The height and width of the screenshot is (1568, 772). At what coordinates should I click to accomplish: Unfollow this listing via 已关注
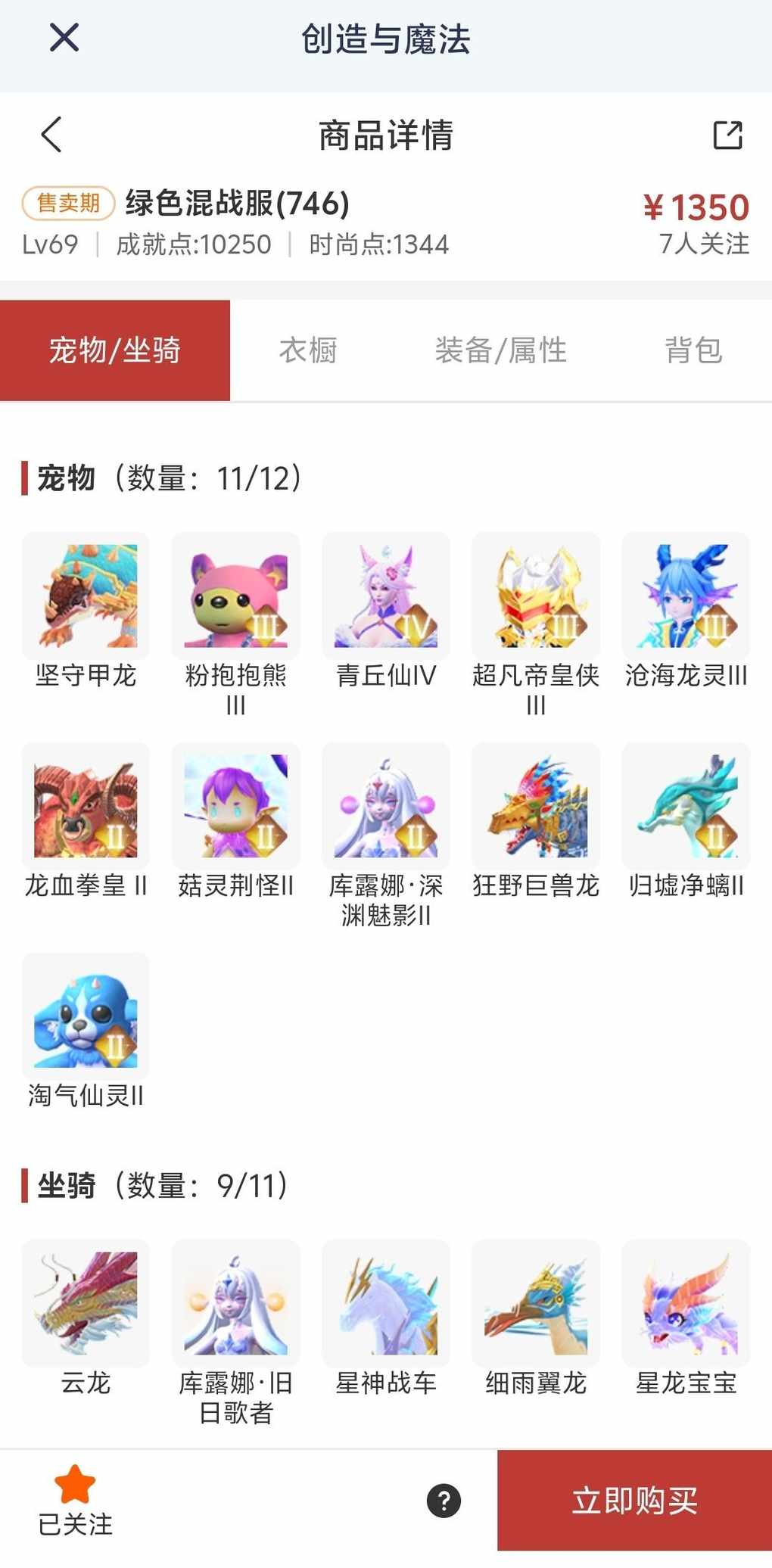(75, 1500)
